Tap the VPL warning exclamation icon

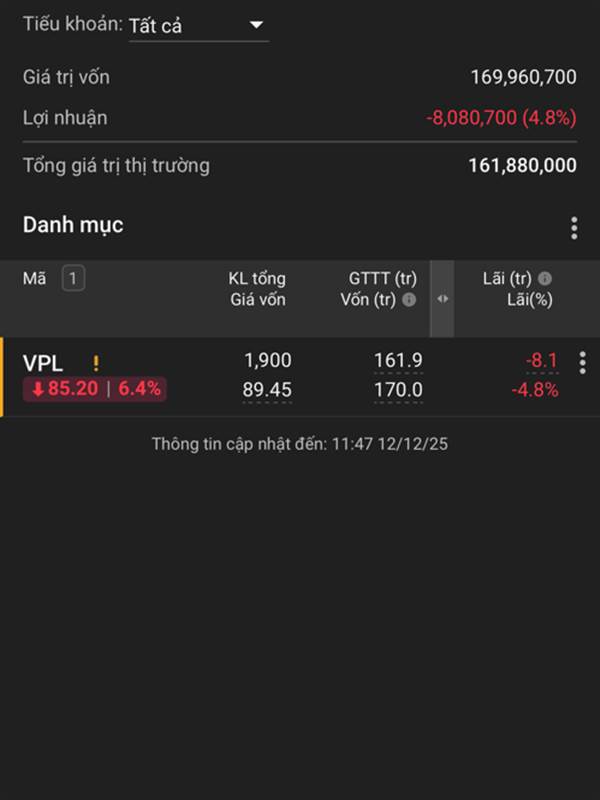(96, 364)
